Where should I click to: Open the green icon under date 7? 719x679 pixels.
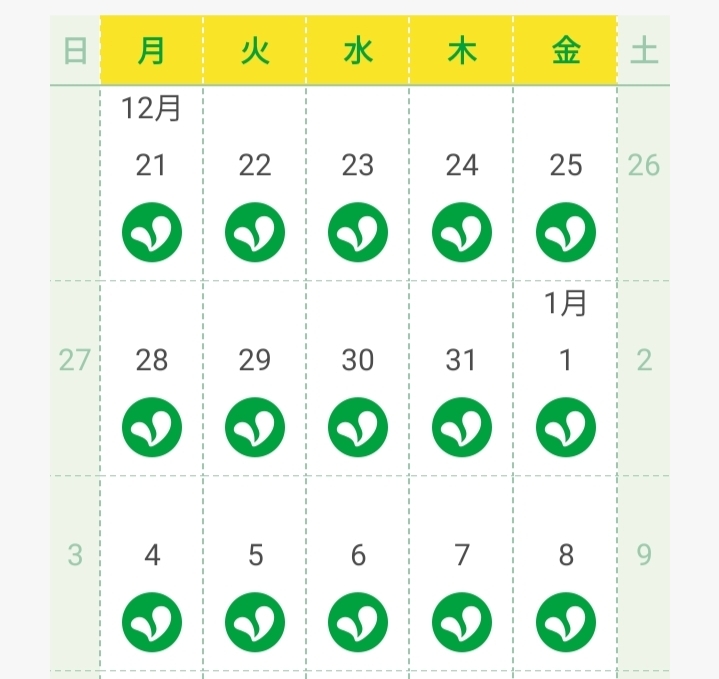462,622
